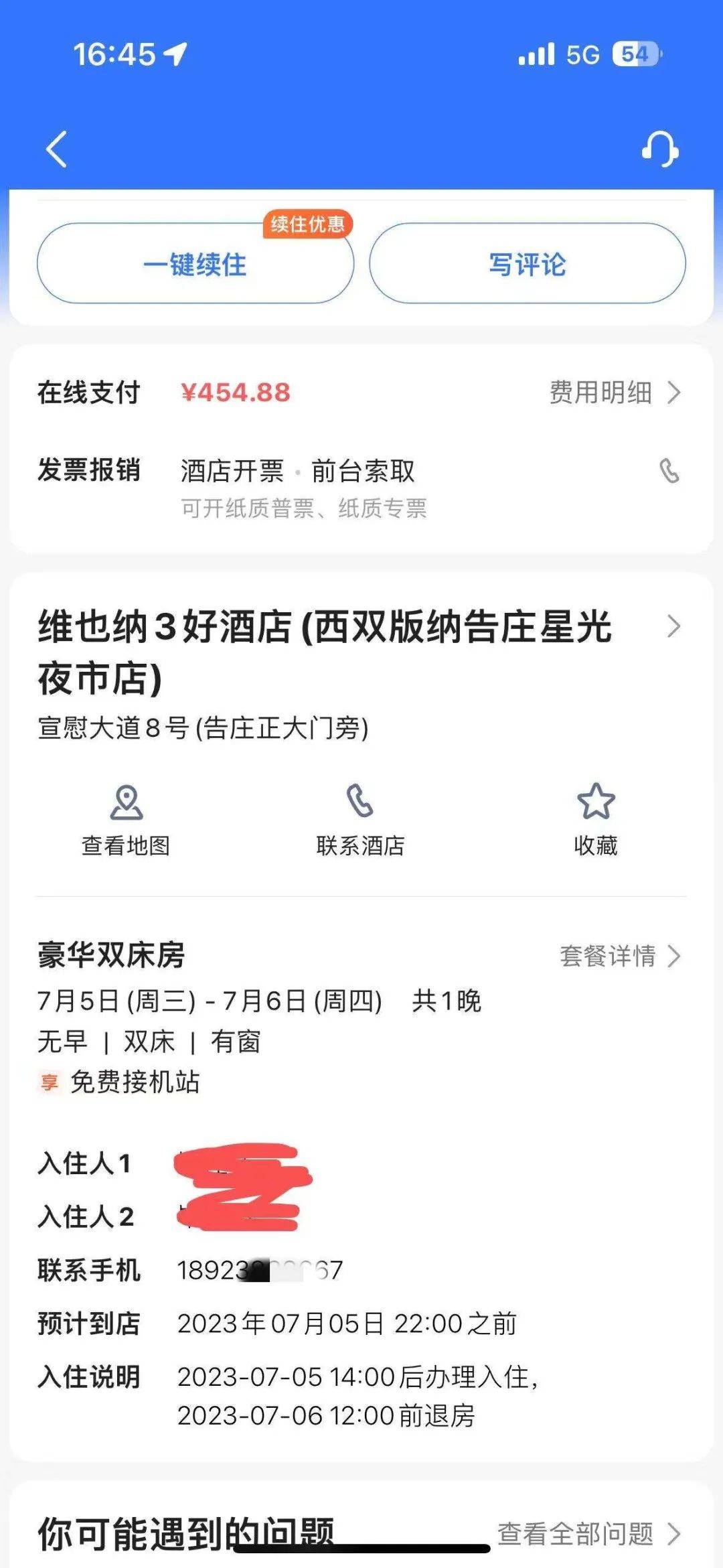This screenshot has height=1568, width=723.
Task: Tap 联系酒店 to contact the hotel
Action: [360, 821]
